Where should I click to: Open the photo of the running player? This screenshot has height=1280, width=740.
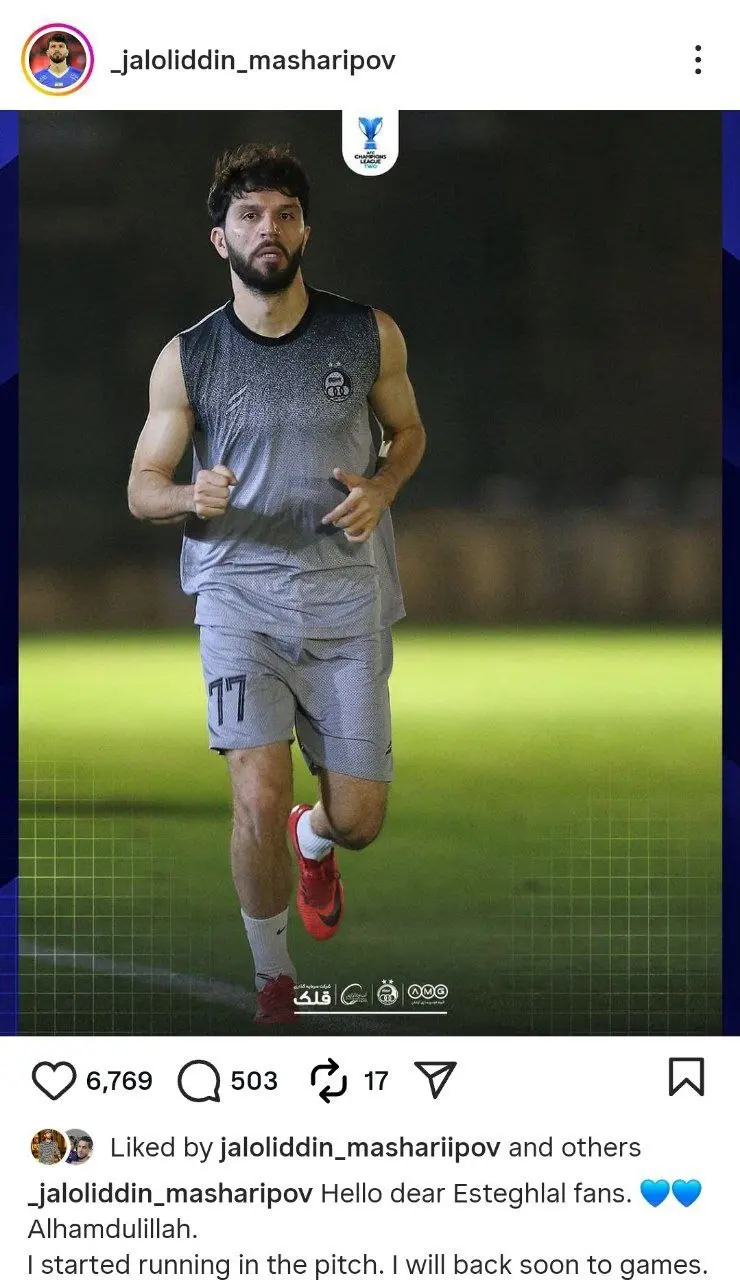click(x=370, y=570)
